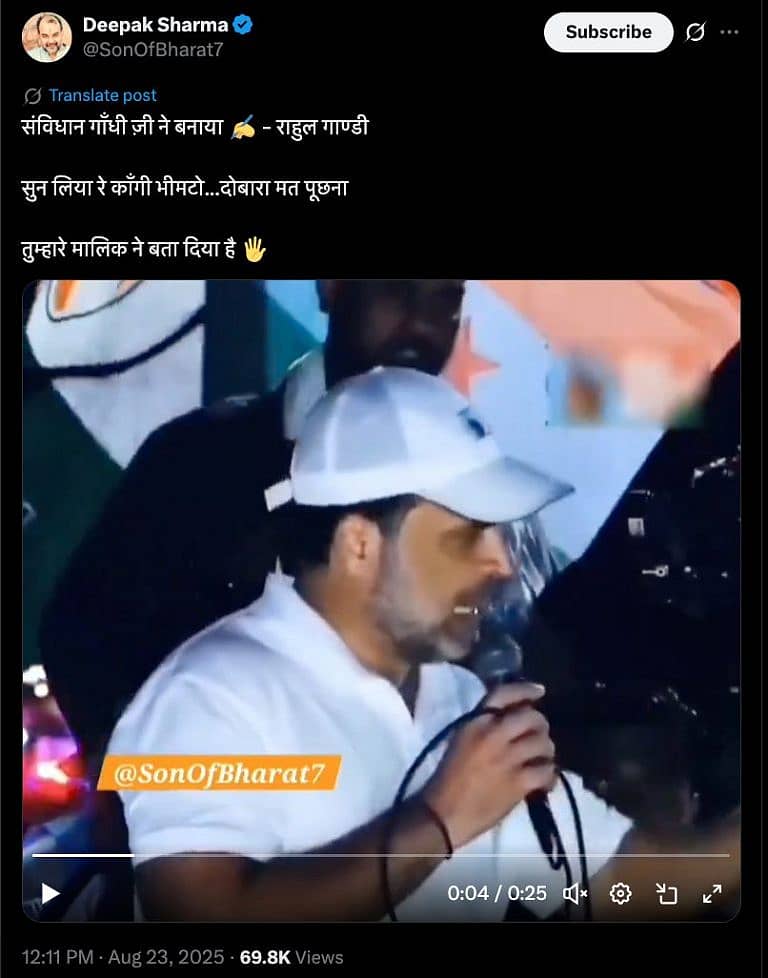Enable picture-in-picture mode

[x=666, y=893]
